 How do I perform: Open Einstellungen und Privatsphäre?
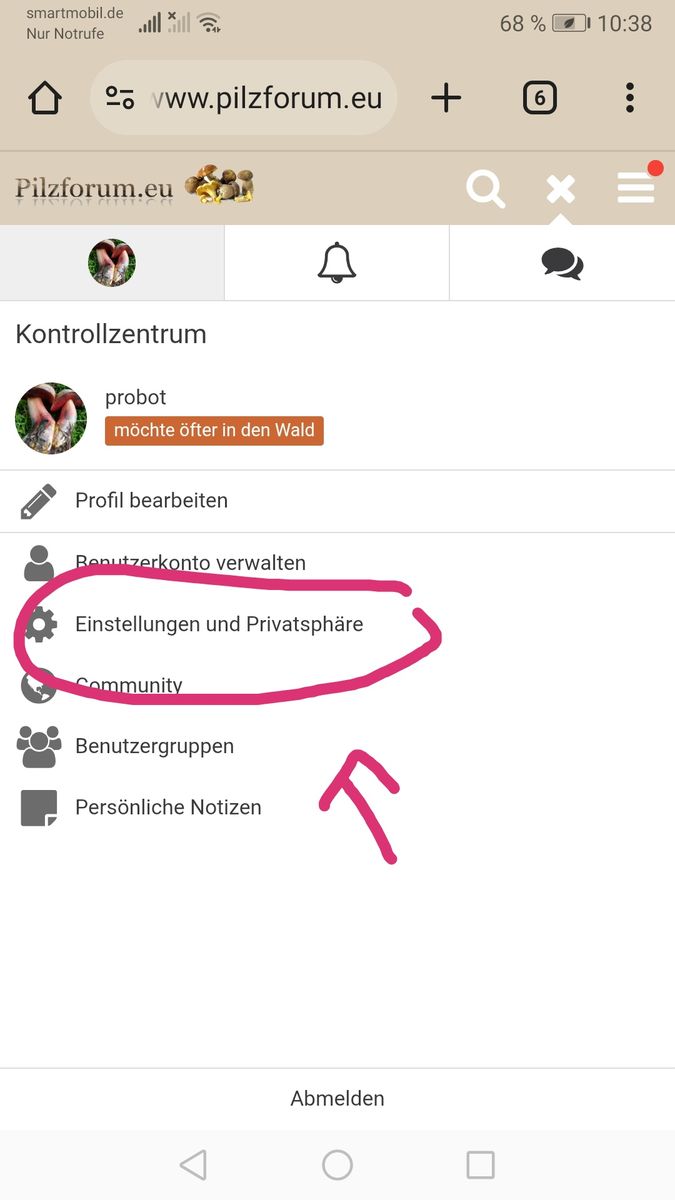point(219,625)
